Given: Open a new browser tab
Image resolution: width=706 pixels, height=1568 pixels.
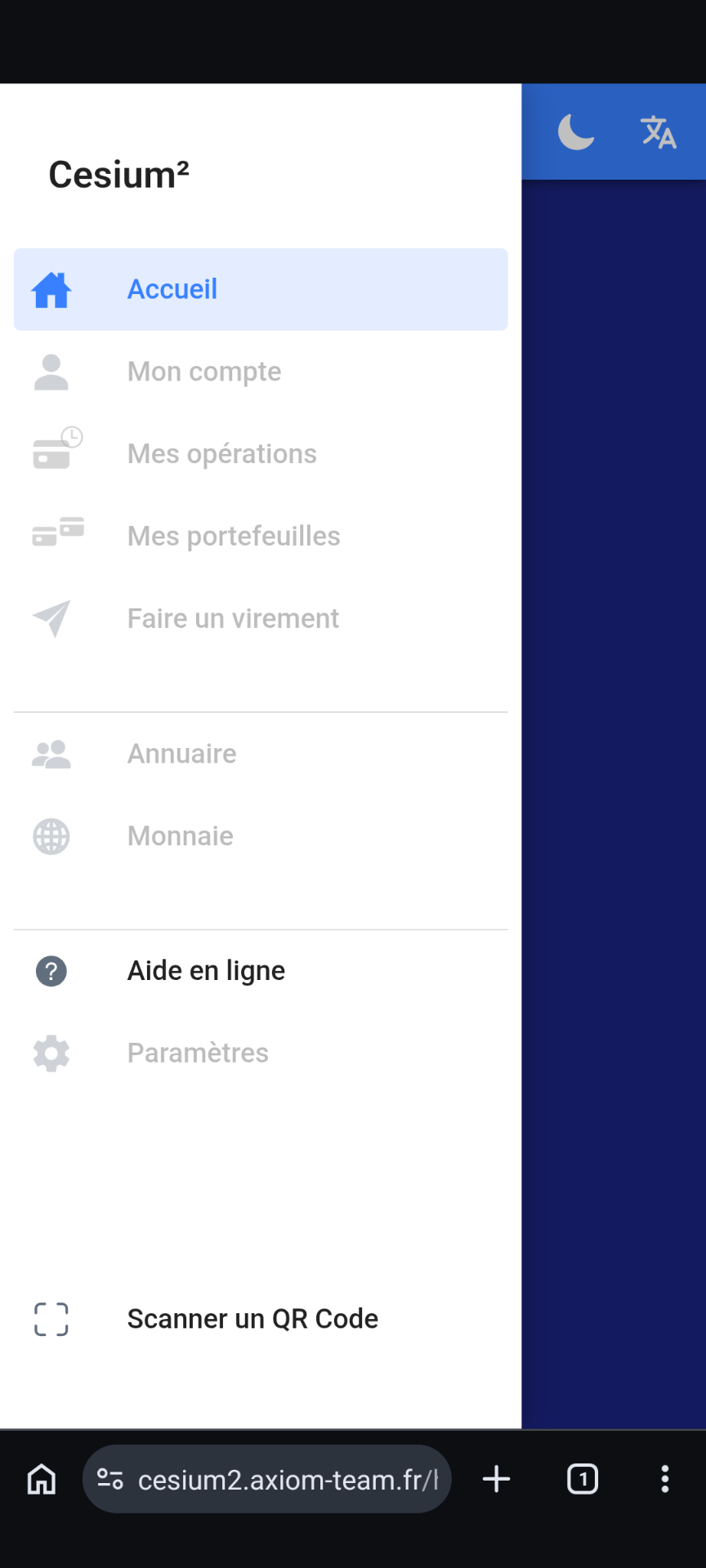Looking at the screenshot, I should coord(496,1479).
